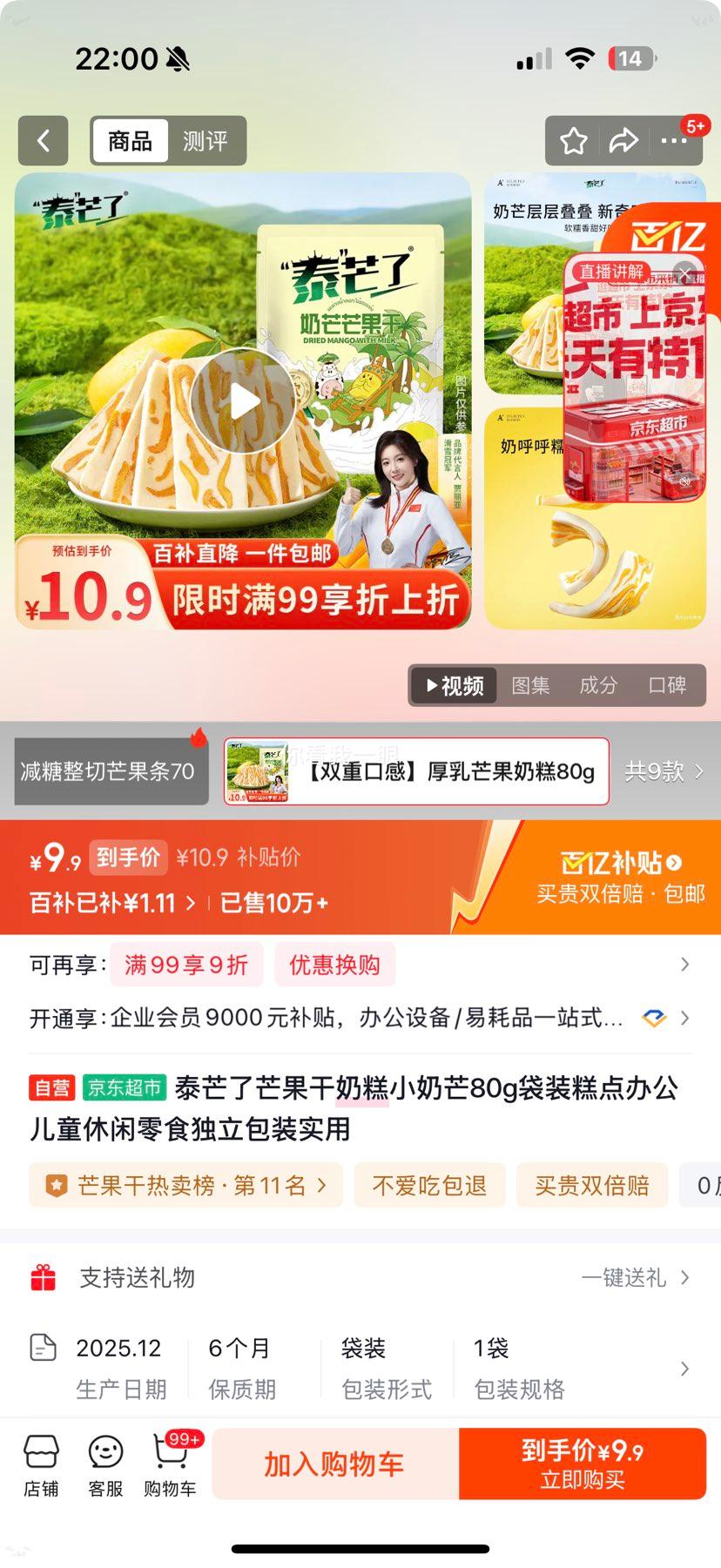Tap the 客服 customer service icon
This screenshot has width=721, height=1568.
(x=105, y=1463)
